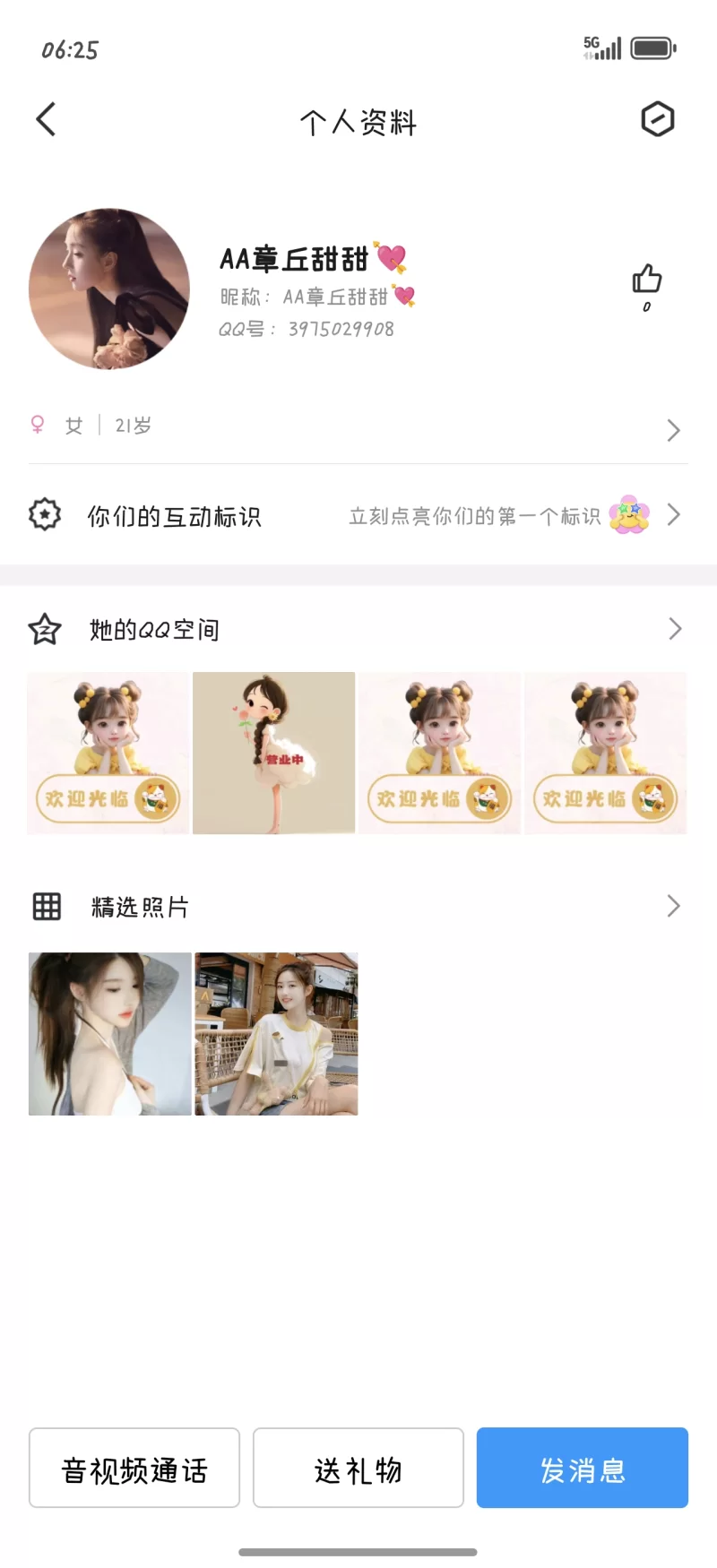Go back from the 个人资料 page
Image resolution: width=717 pixels, height=1568 pixels.
[x=46, y=119]
